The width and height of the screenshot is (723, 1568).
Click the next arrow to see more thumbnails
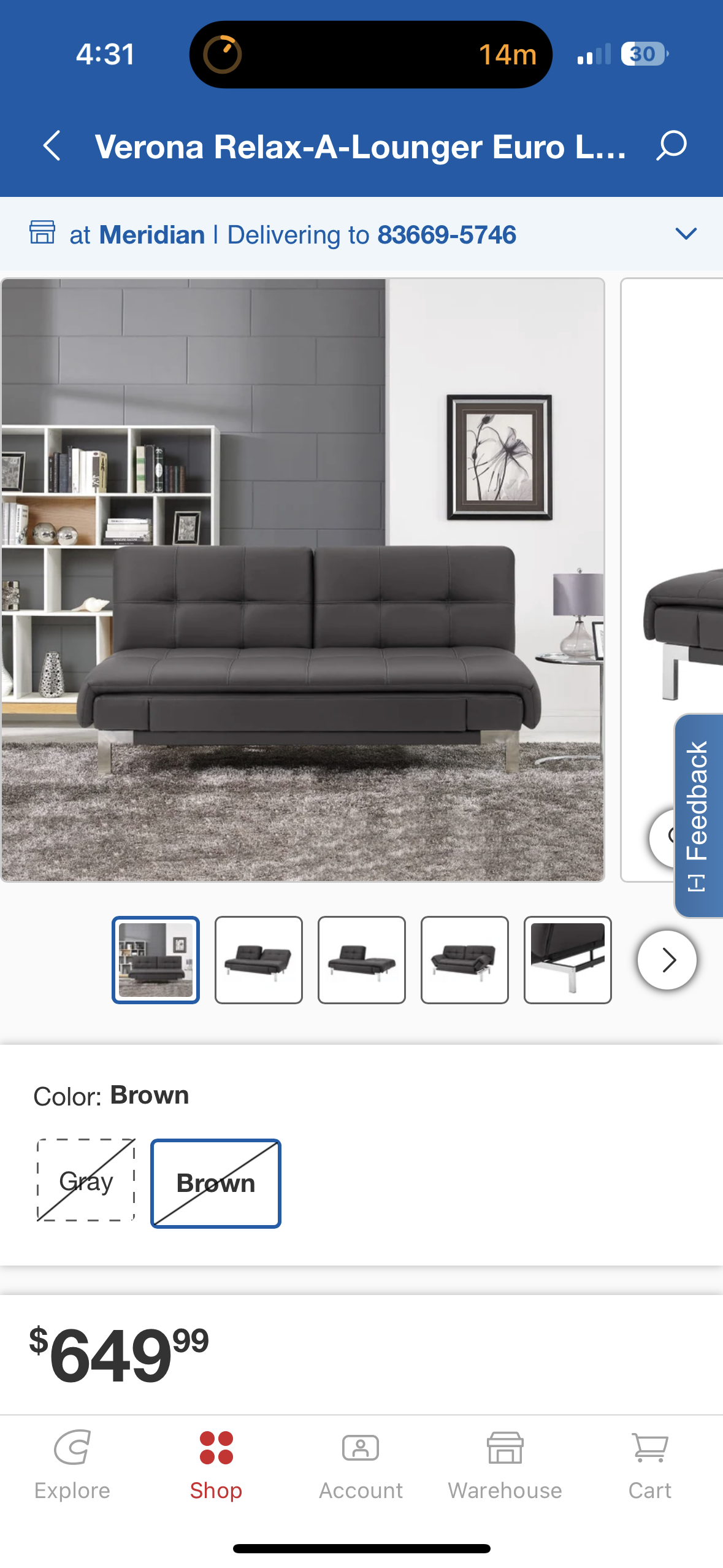pyautogui.click(x=666, y=959)
